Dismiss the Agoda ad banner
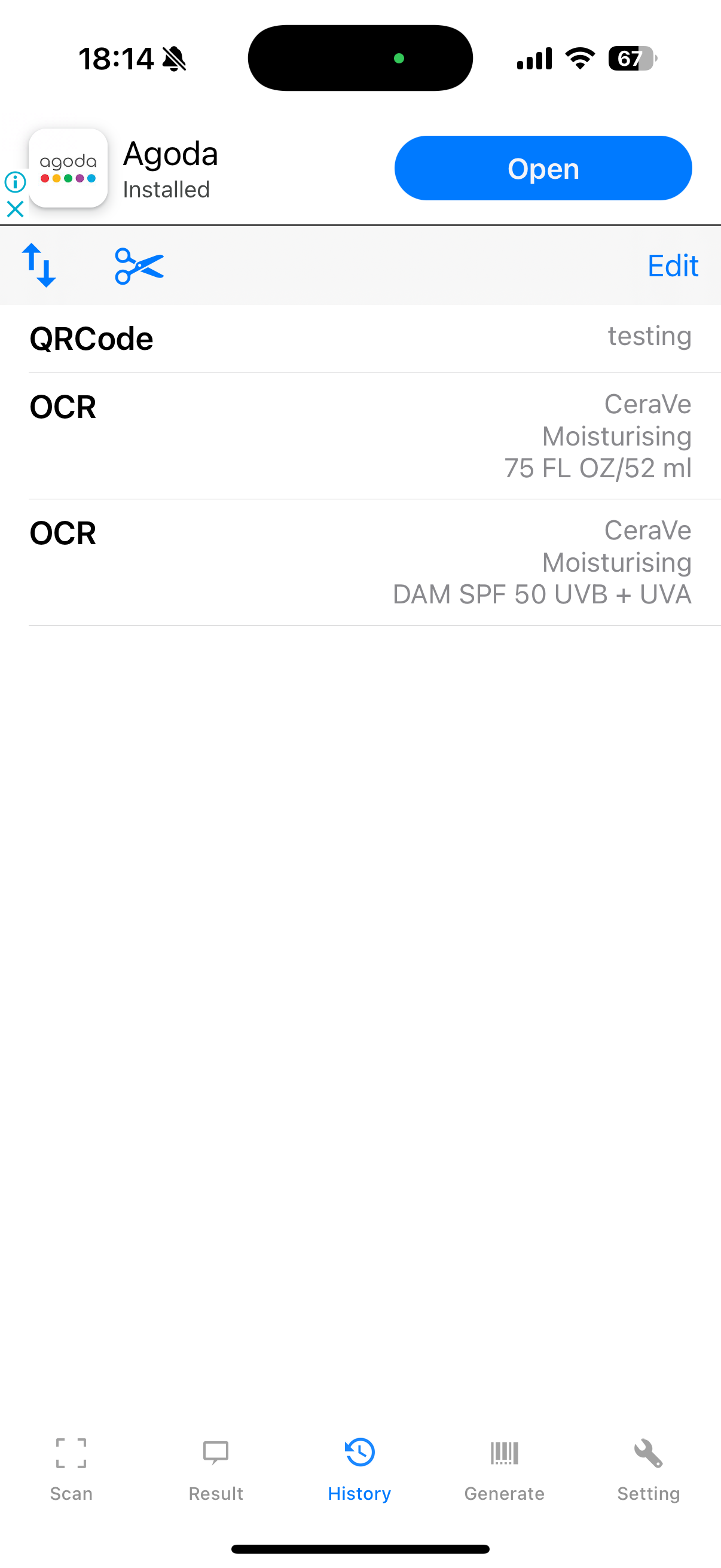This screenshot has height=1568, width=721. [14, 209]
